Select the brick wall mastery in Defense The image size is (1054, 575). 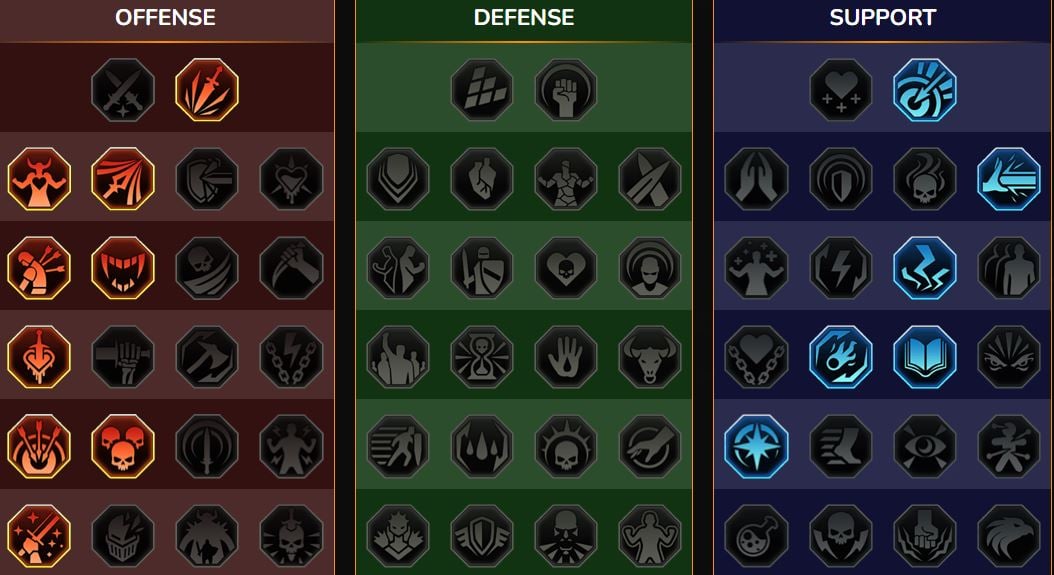482,90
